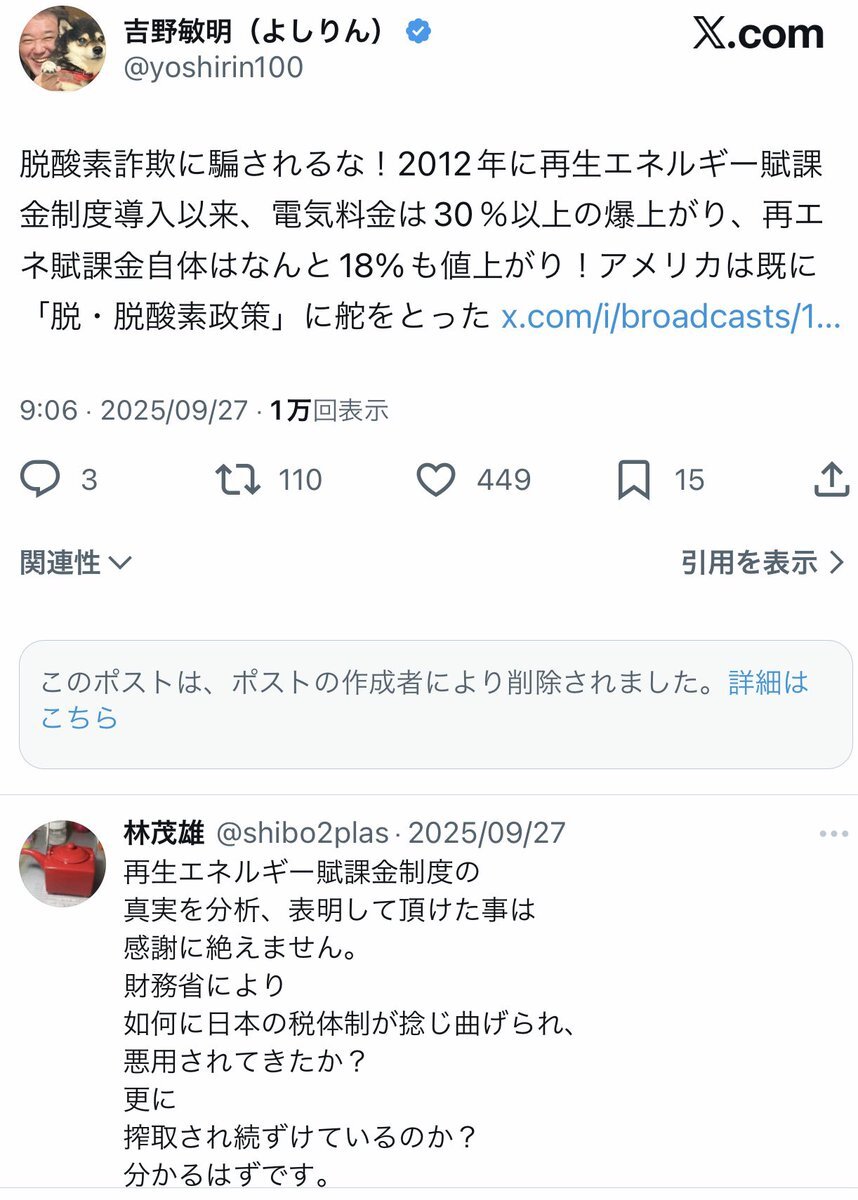The height and width of the screenshot is (1200, 858).
Task: Reply to 吉野敏明's post
Action: click(x=41, y=481)
